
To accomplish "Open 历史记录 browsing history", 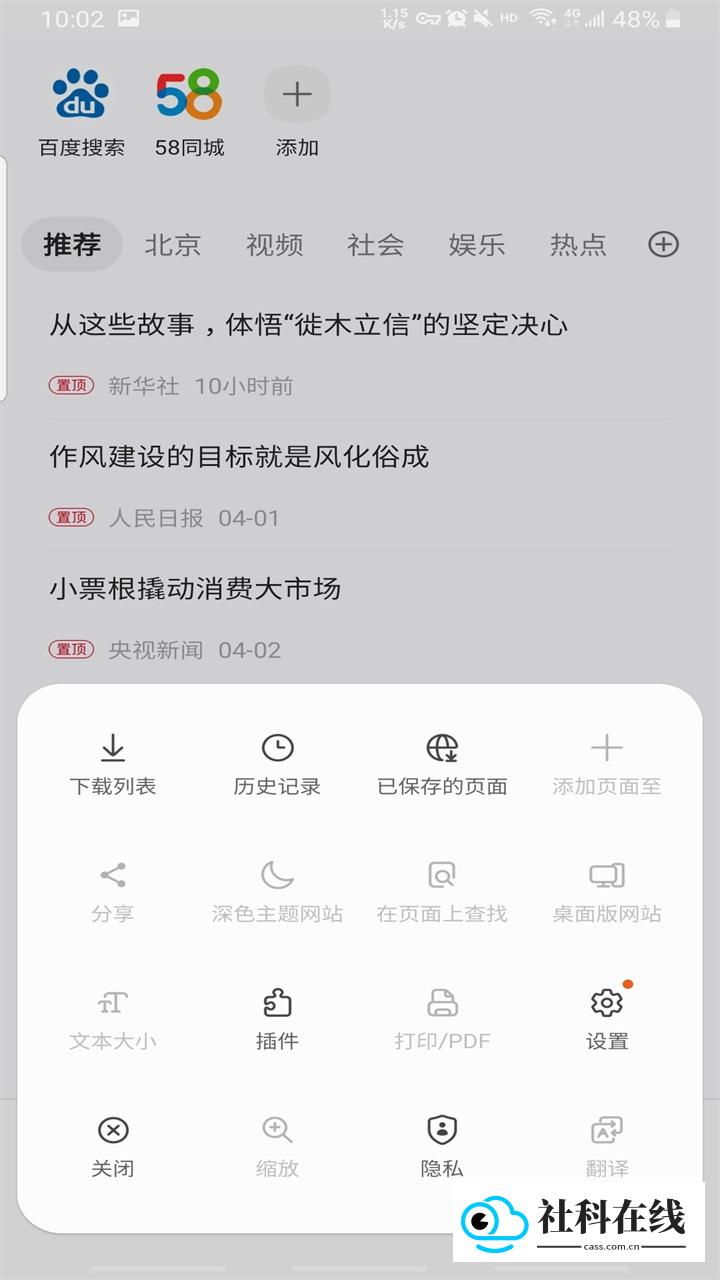I will (x=277, y=765).
